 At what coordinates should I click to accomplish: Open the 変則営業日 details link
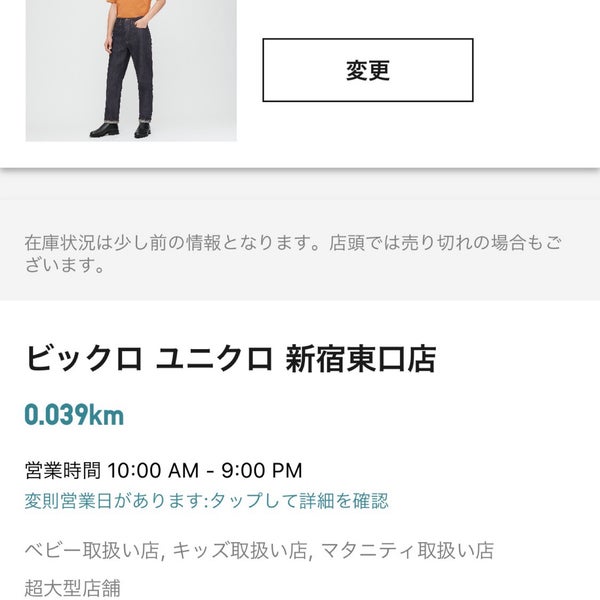pyautogui.click(x=206, y=501)
